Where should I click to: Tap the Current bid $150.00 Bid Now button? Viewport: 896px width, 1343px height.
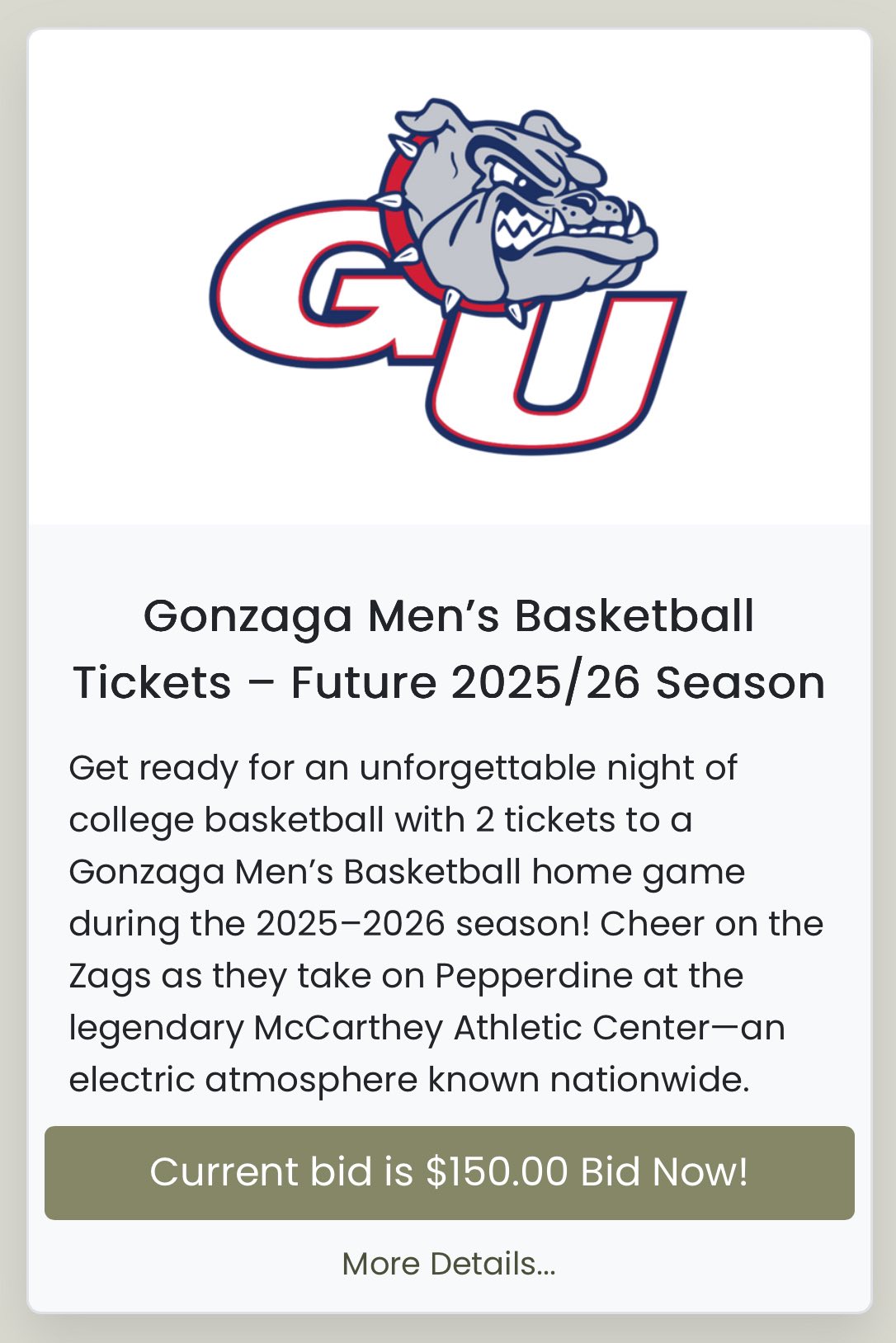coord(449,1172)
